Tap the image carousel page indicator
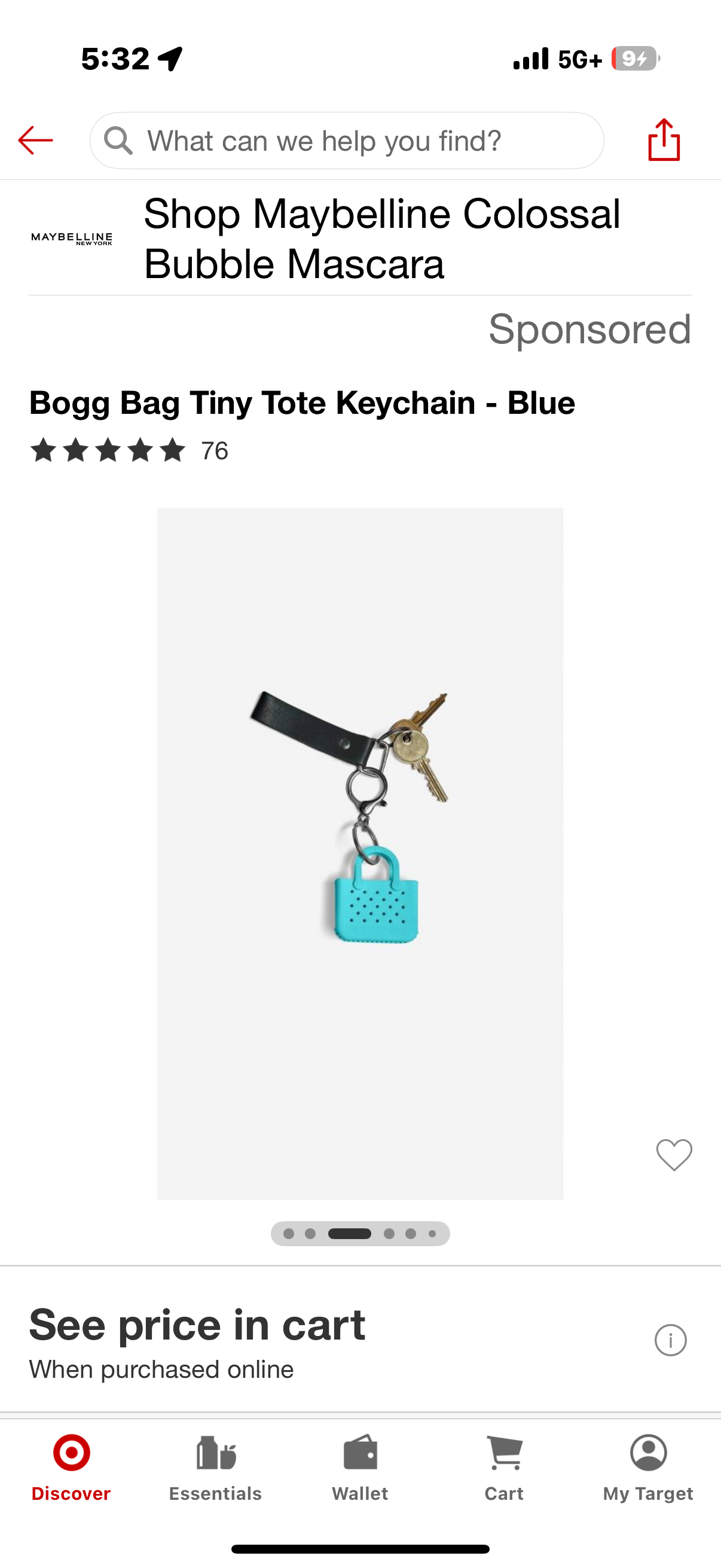721x1568 pixels. tap(360, 1233)
